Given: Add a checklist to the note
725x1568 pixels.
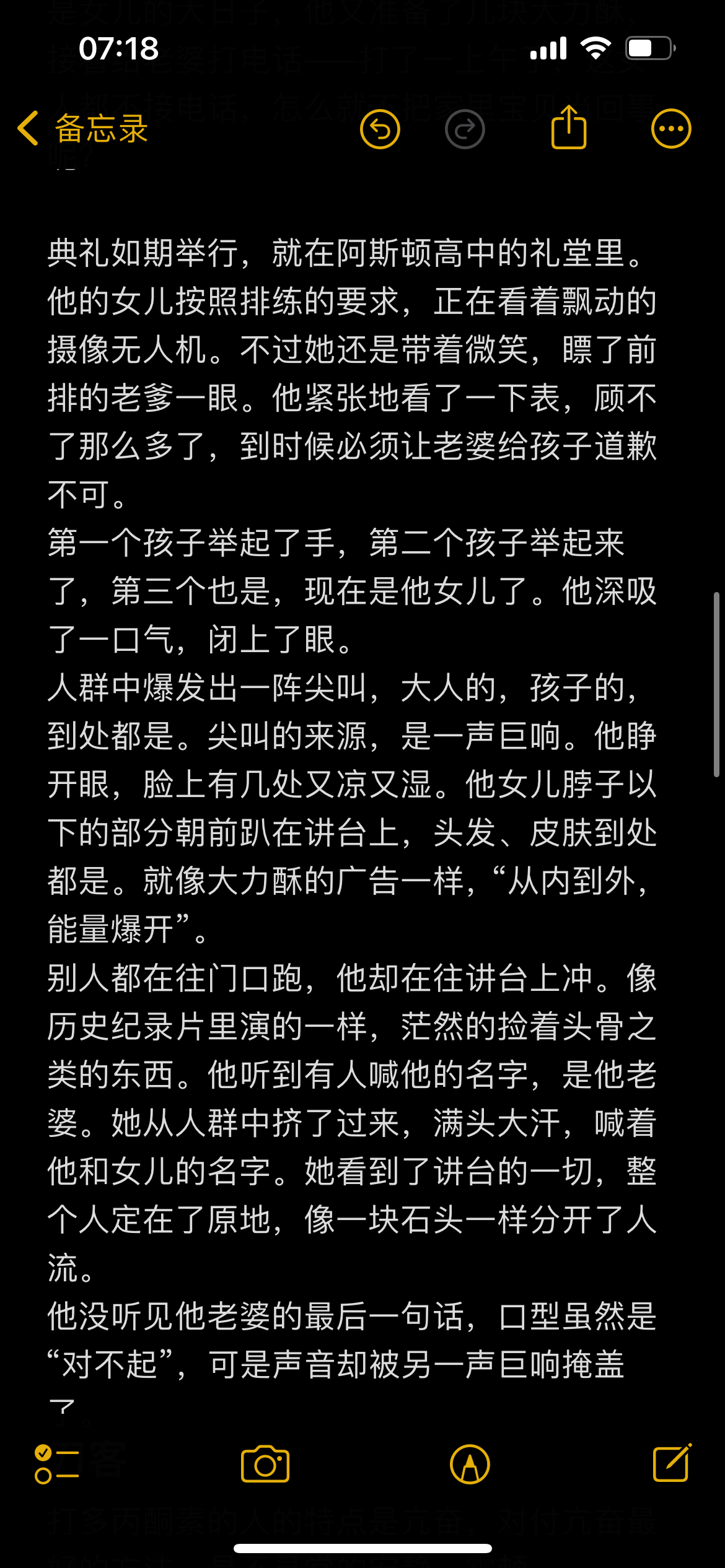Looking at the screenshot, I should click(x=57, y=1465).
